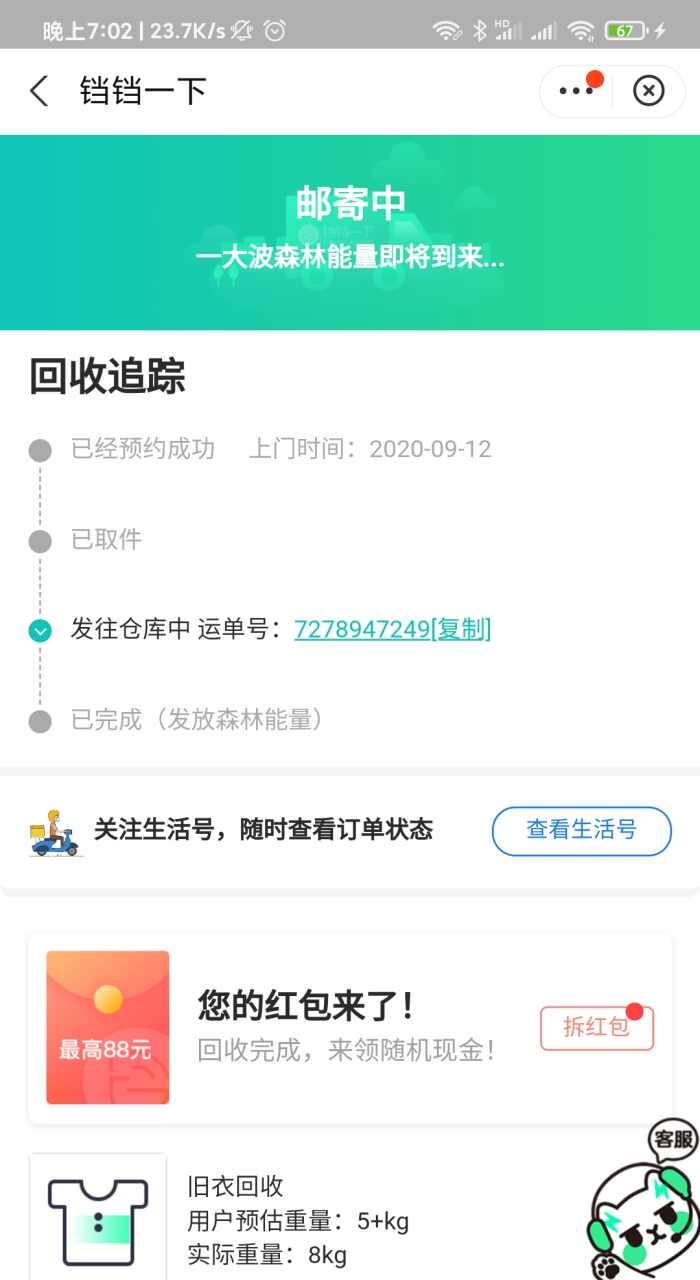Open the red envelope with 拆红包

pyautogui.click(x=596, y=1027)
